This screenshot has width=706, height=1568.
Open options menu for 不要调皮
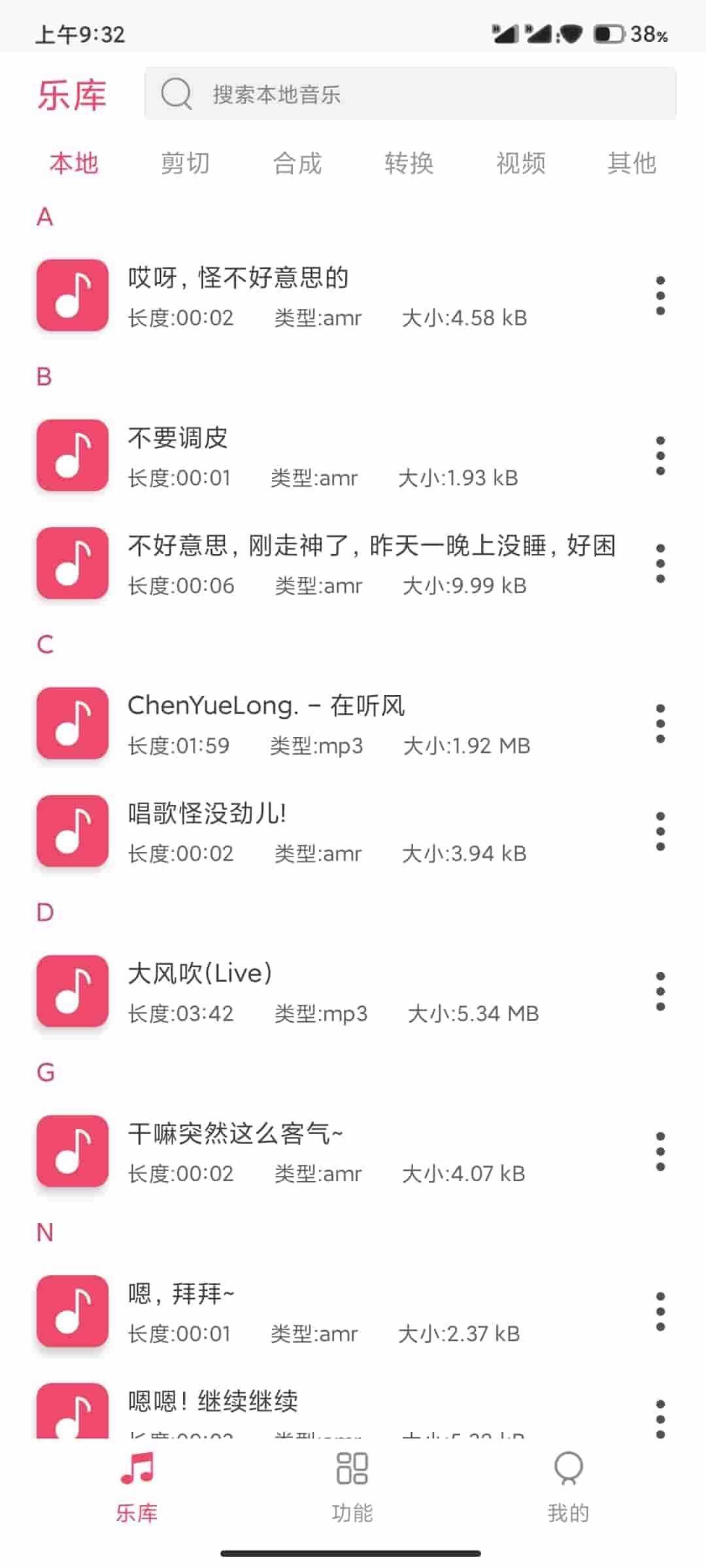(x=660, y=455)
